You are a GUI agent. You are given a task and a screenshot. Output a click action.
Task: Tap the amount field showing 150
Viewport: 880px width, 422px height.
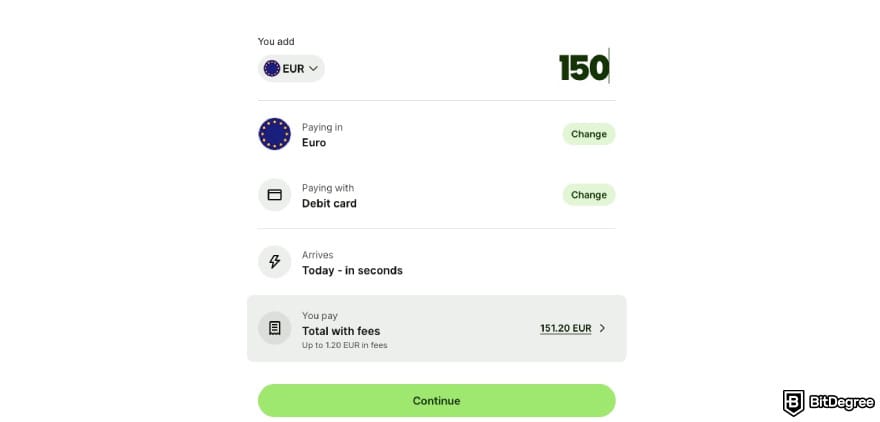tap(583, 68)
